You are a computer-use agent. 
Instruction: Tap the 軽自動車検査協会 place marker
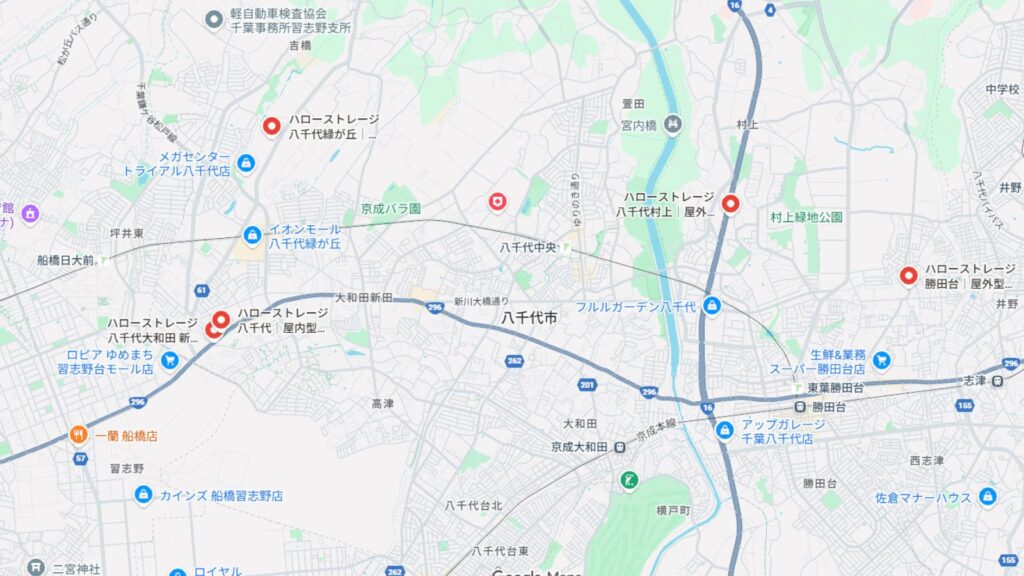pyautogui.click(x=213, y=19)
